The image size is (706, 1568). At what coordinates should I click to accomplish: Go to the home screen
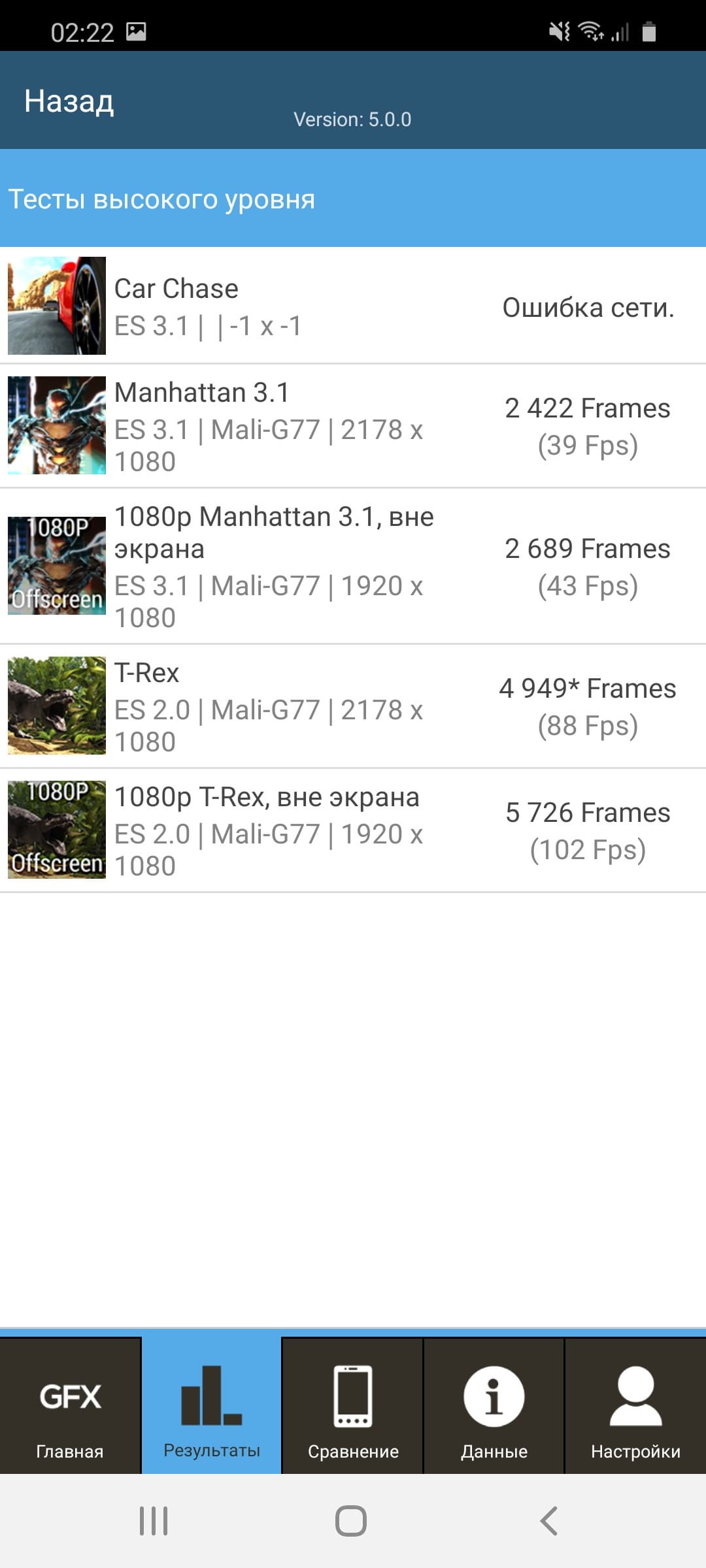point(351,1521)
